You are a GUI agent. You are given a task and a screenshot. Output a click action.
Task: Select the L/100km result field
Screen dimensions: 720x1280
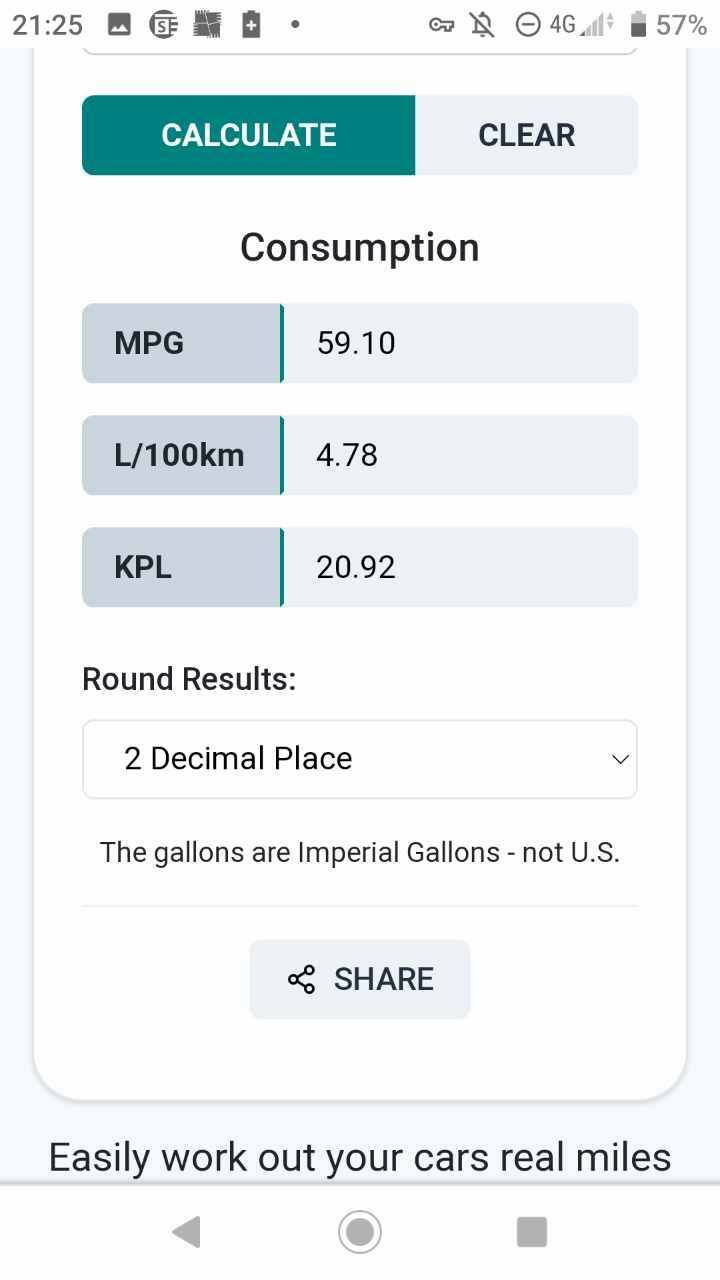pyautogui.click(x=460, y=455)
